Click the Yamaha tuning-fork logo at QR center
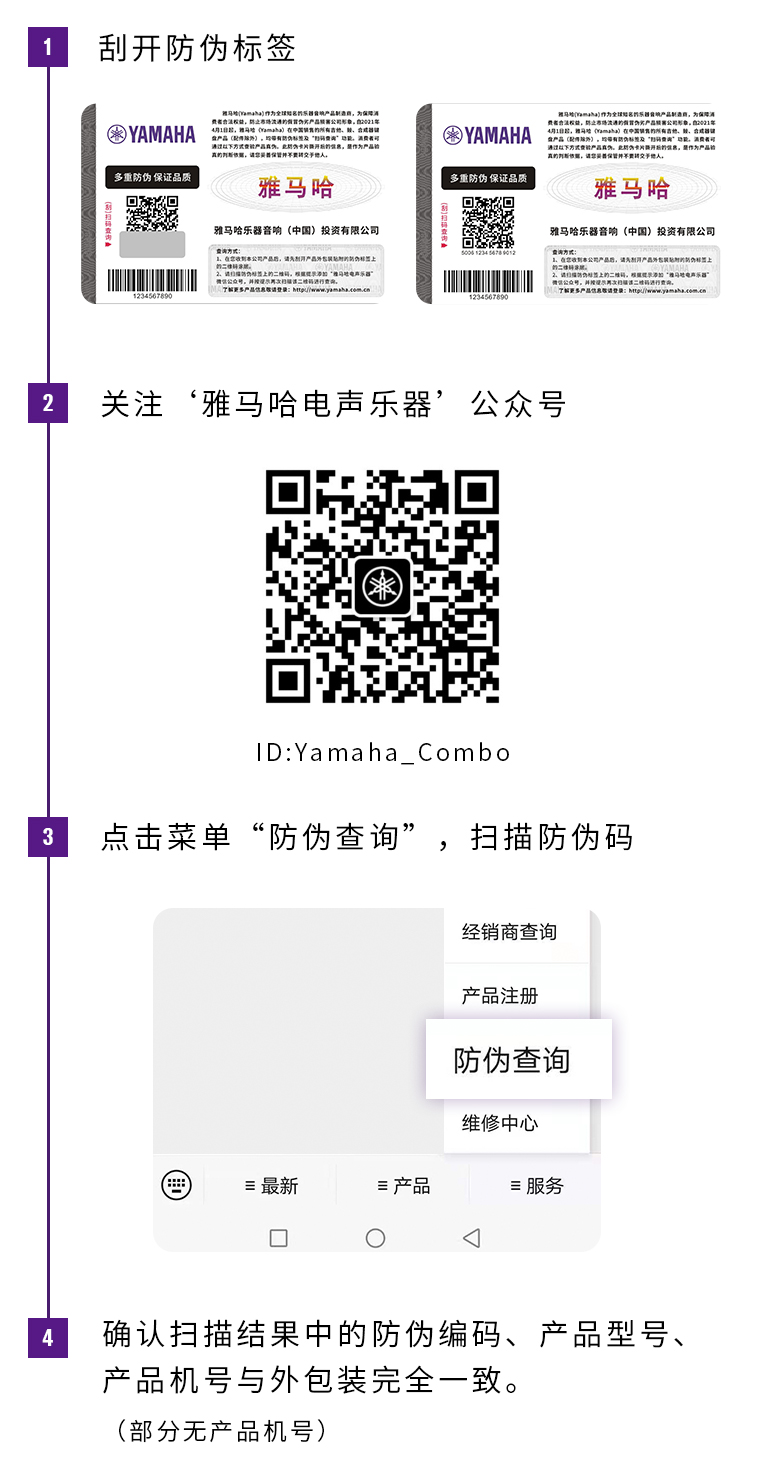This screenshot has width=768, height=1466. [x=384, y=588]
